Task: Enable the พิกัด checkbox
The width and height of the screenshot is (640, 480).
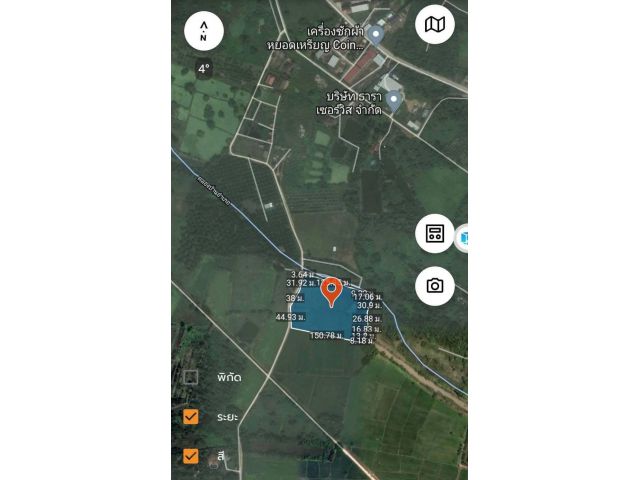Action: click(190, 377)
